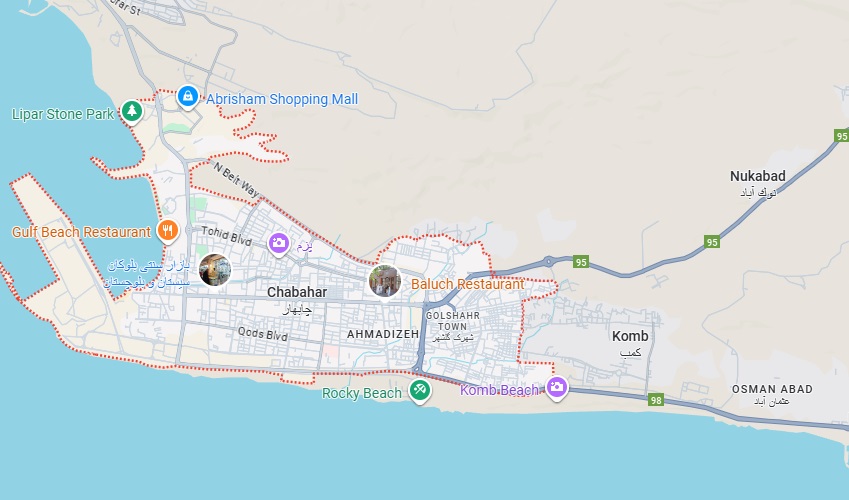The image size is (849, 500).
Task: Tap the traditional Baluch bazaar photo marker
Action: pos(215,270)
